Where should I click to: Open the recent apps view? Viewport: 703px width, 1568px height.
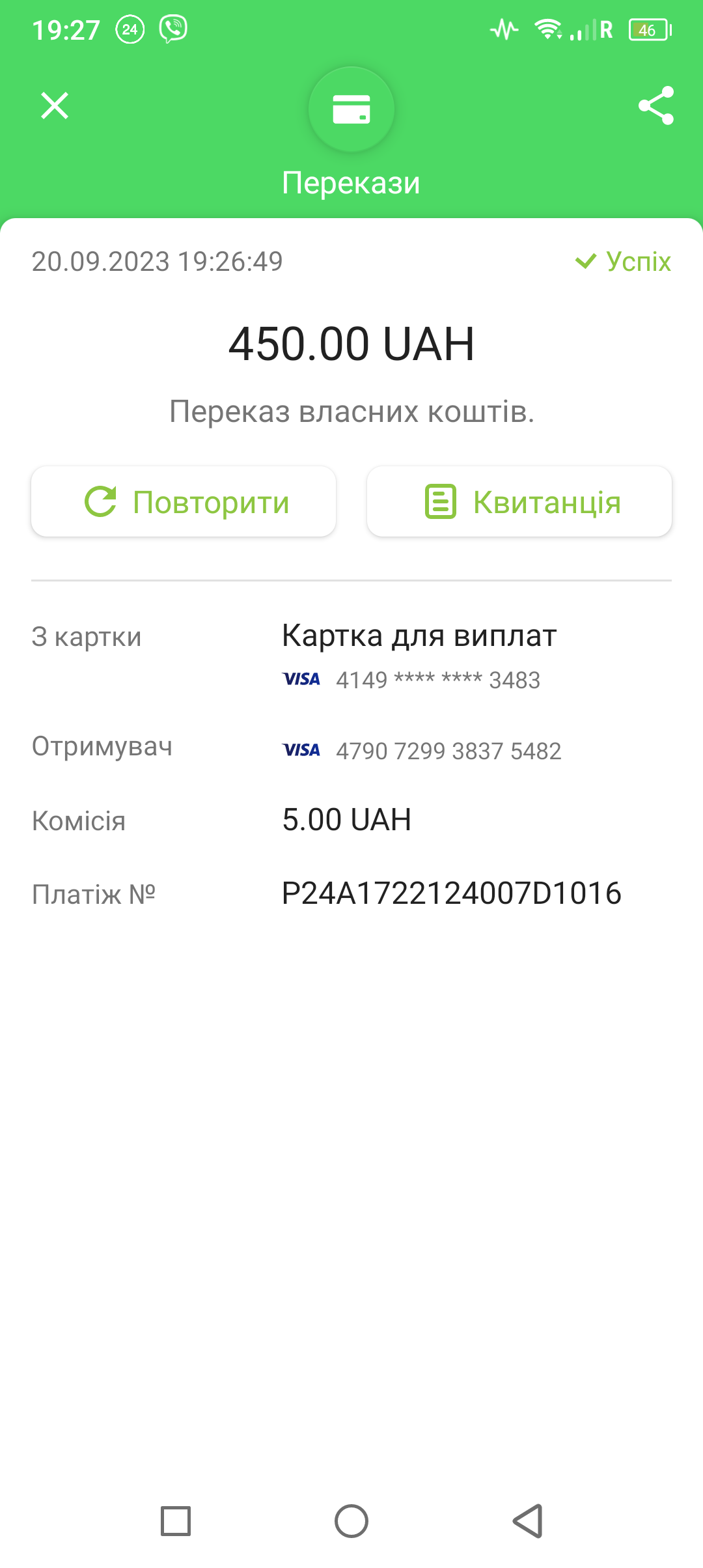coord(176,1521)
